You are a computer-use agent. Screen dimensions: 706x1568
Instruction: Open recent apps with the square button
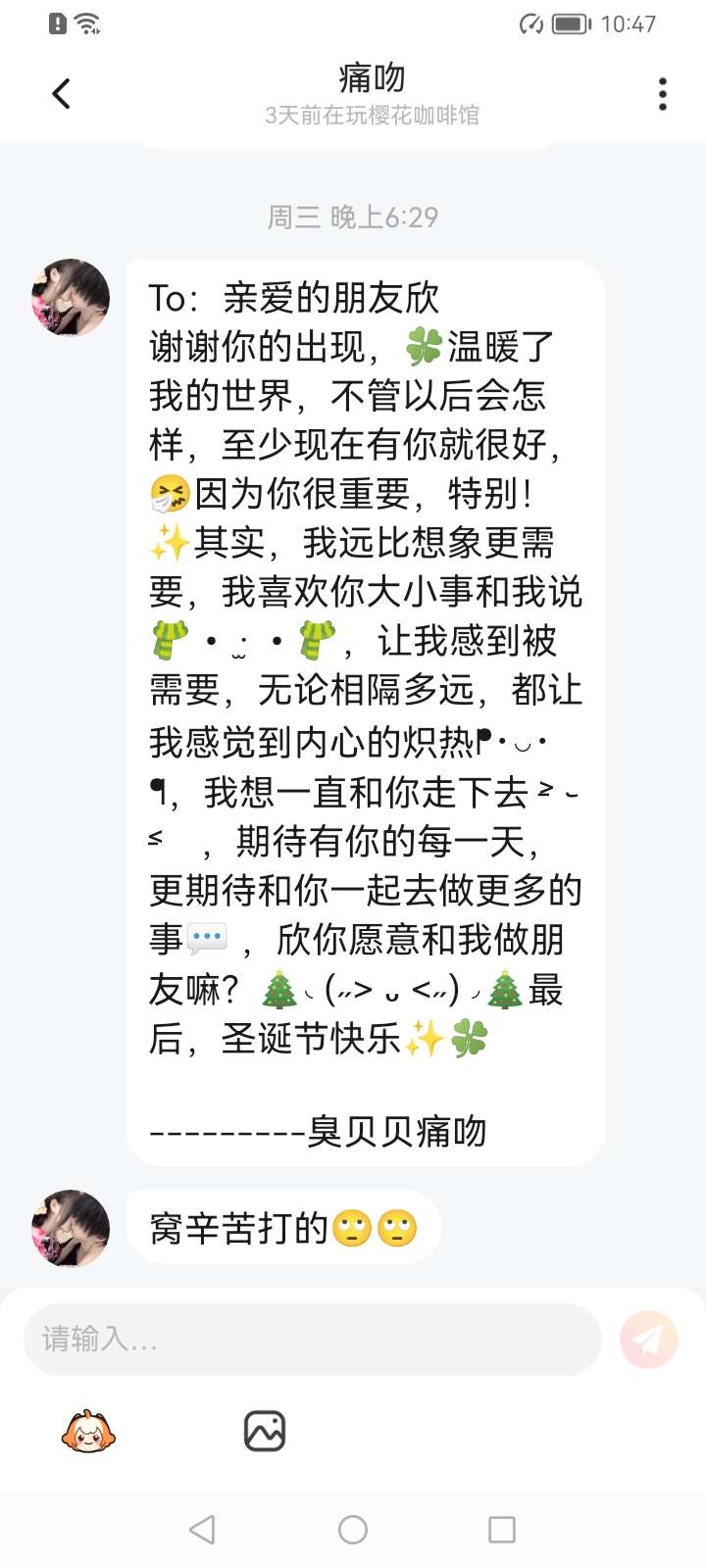tap(502, 1530)
